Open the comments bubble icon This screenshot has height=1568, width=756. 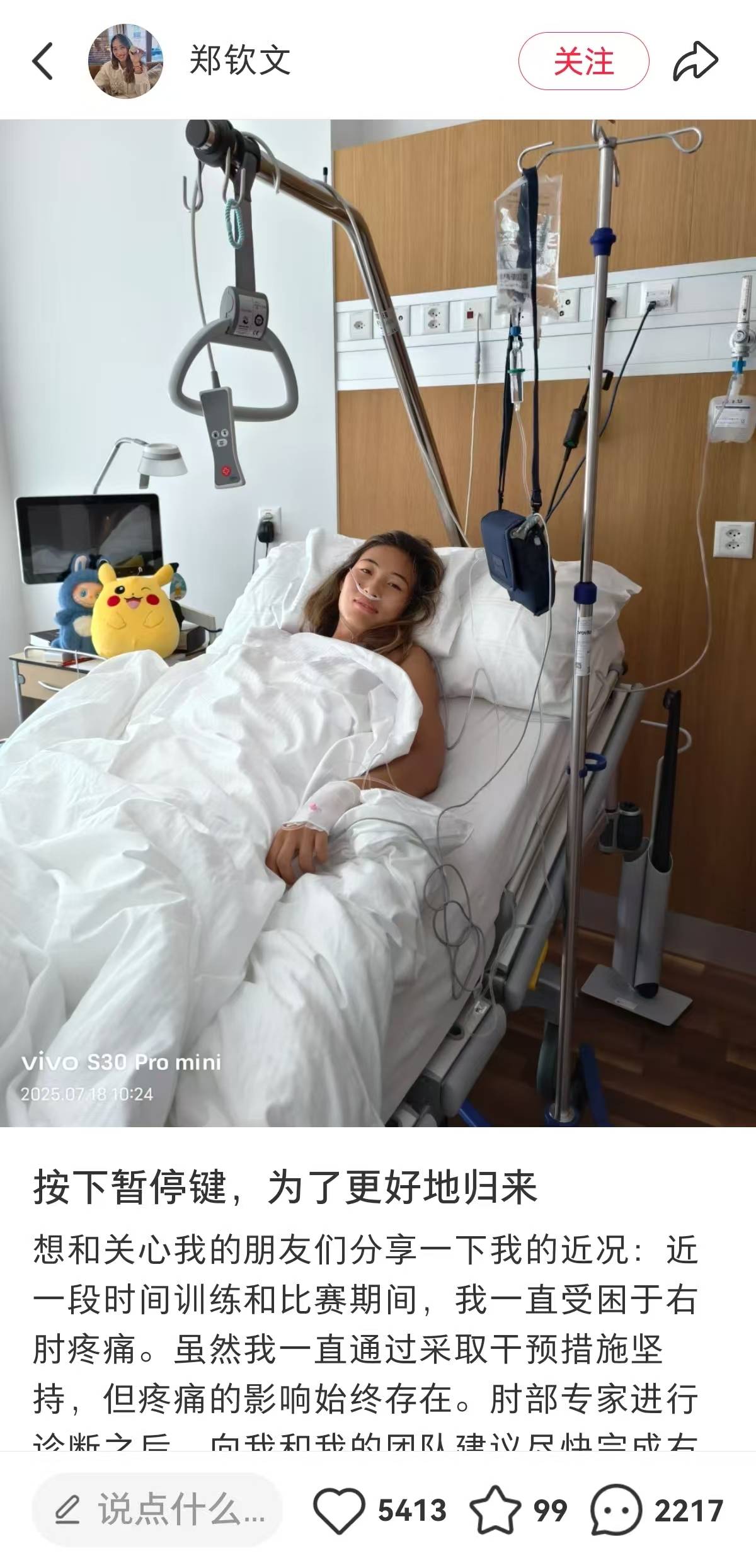[616, 1510]
